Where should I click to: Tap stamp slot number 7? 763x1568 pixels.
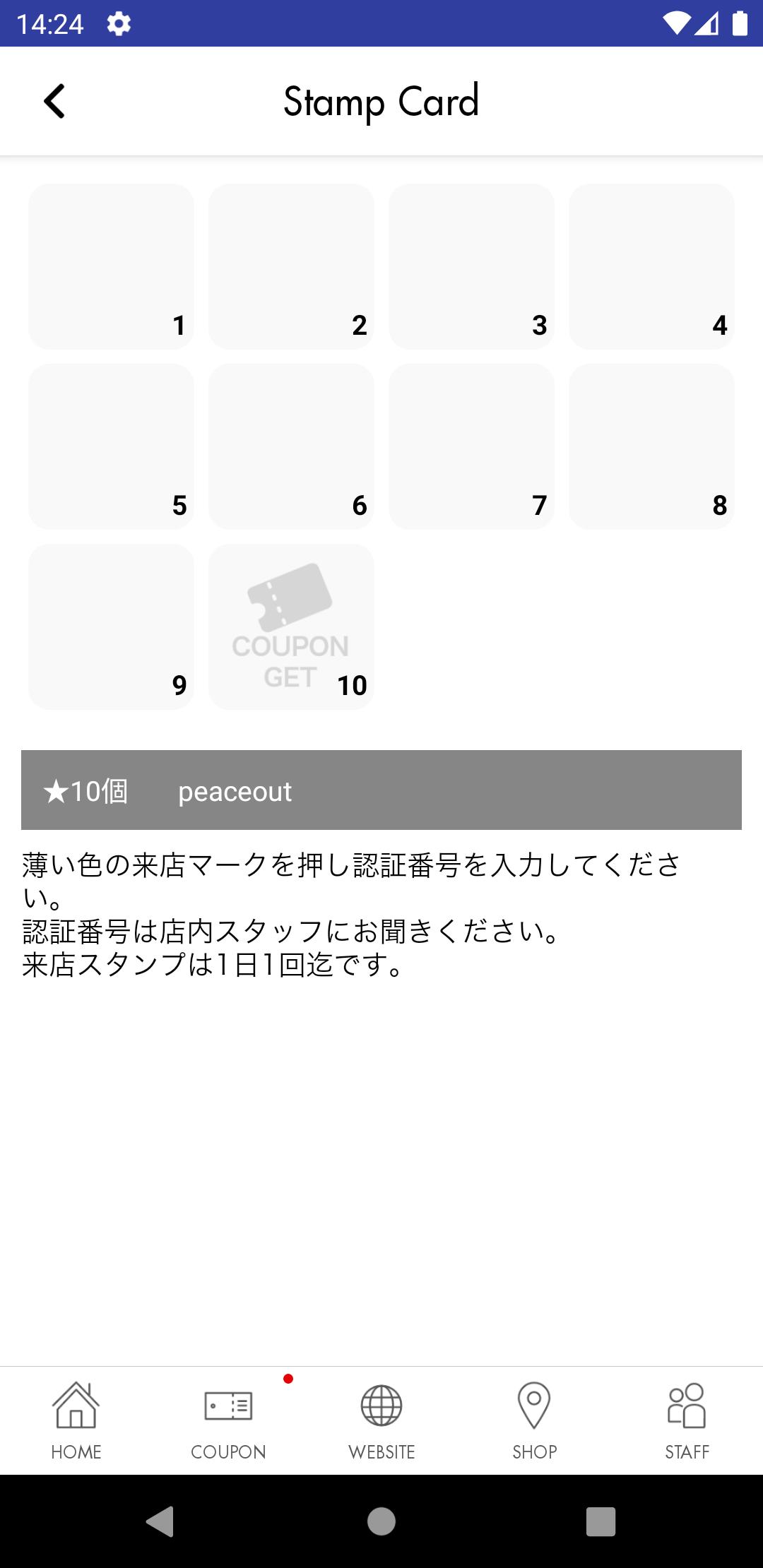471,446
